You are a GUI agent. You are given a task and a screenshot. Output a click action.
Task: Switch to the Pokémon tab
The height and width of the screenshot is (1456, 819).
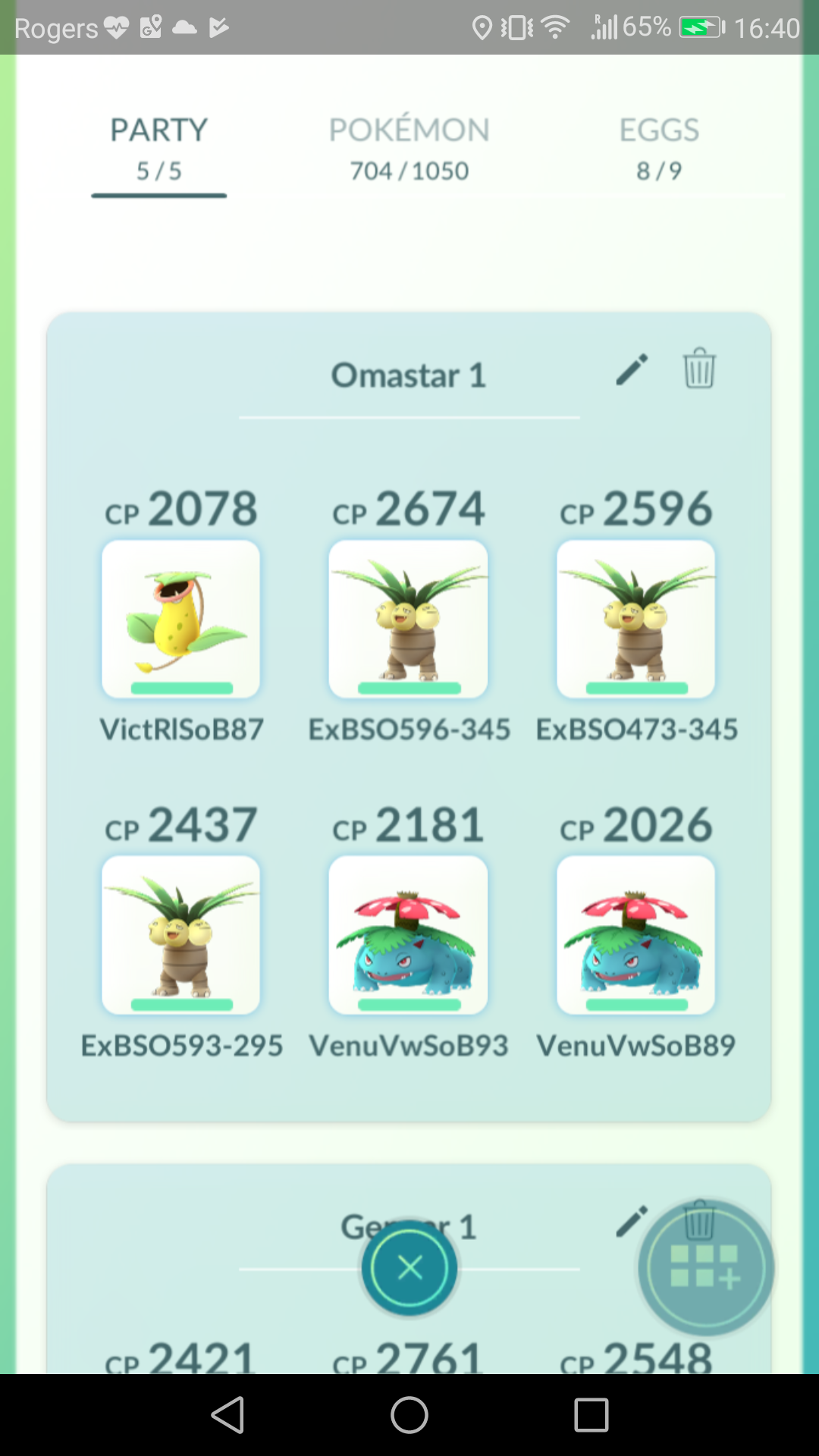click(409, 149)
